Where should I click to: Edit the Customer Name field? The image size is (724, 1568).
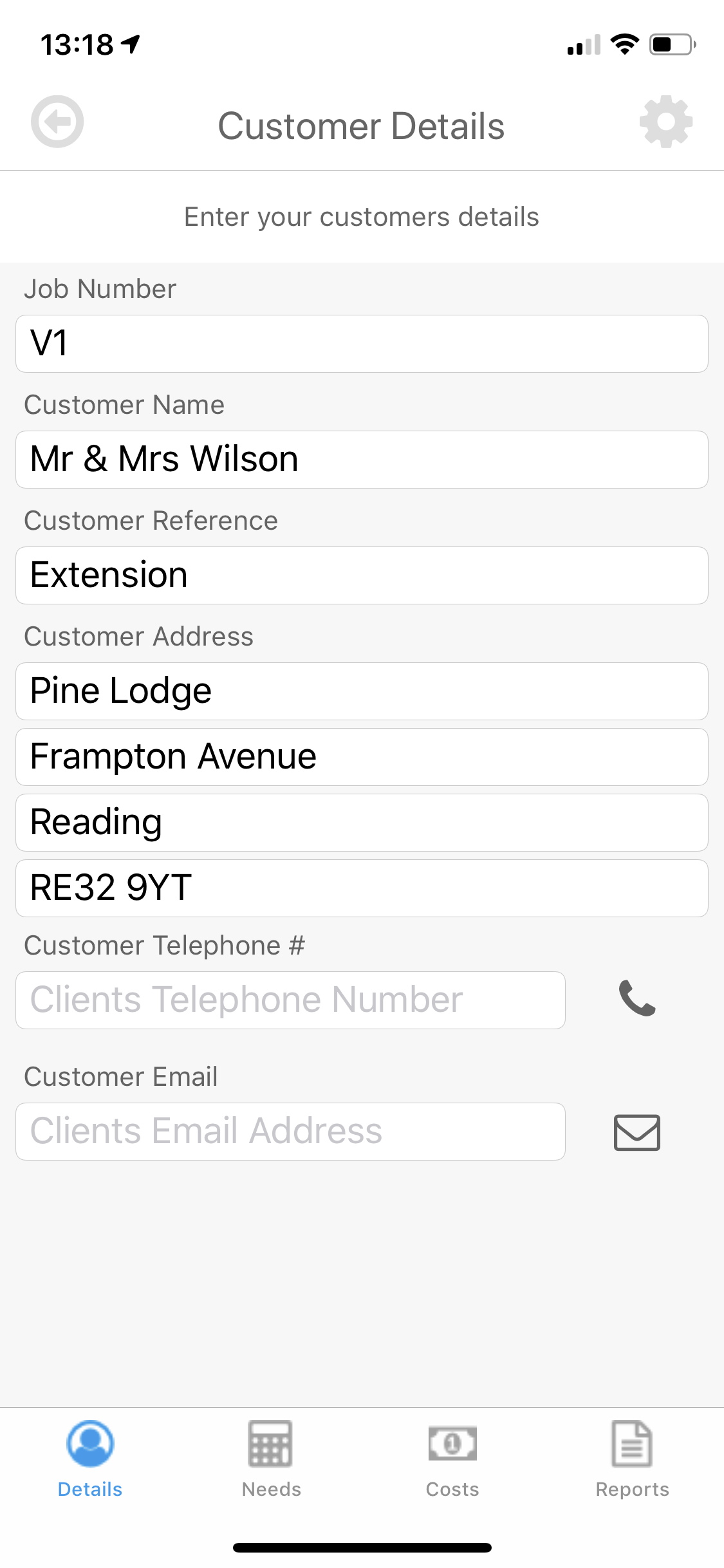tap(362, 460)
